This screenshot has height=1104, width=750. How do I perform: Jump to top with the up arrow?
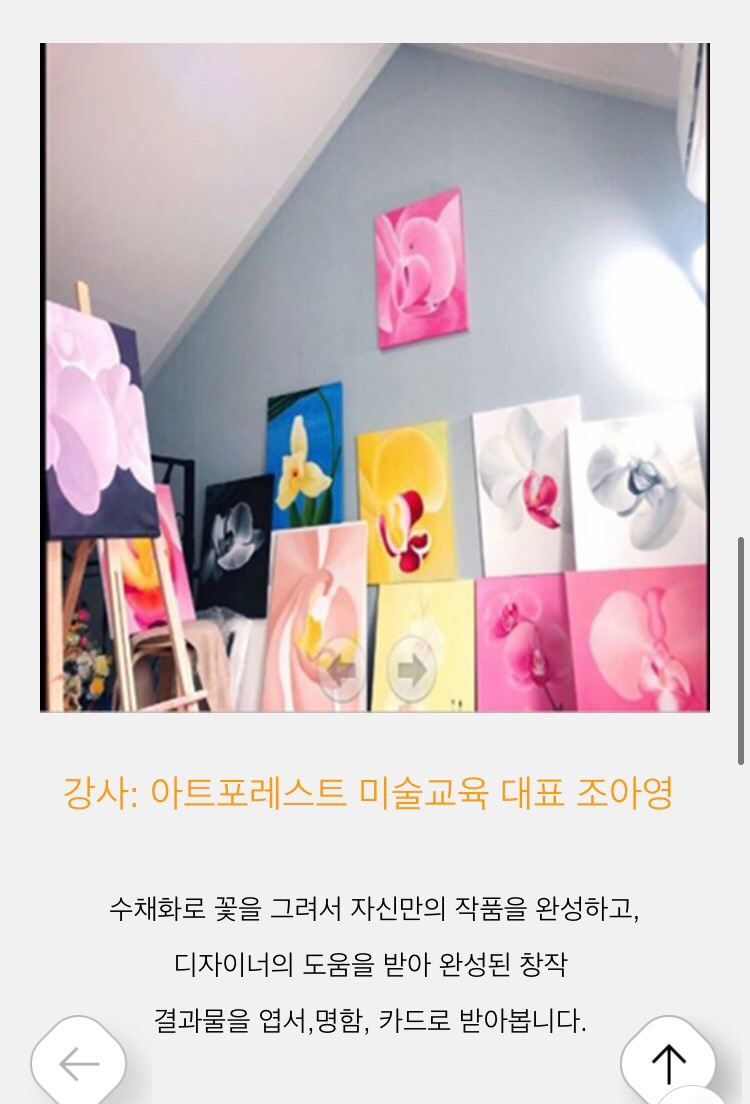point(668,1064)
